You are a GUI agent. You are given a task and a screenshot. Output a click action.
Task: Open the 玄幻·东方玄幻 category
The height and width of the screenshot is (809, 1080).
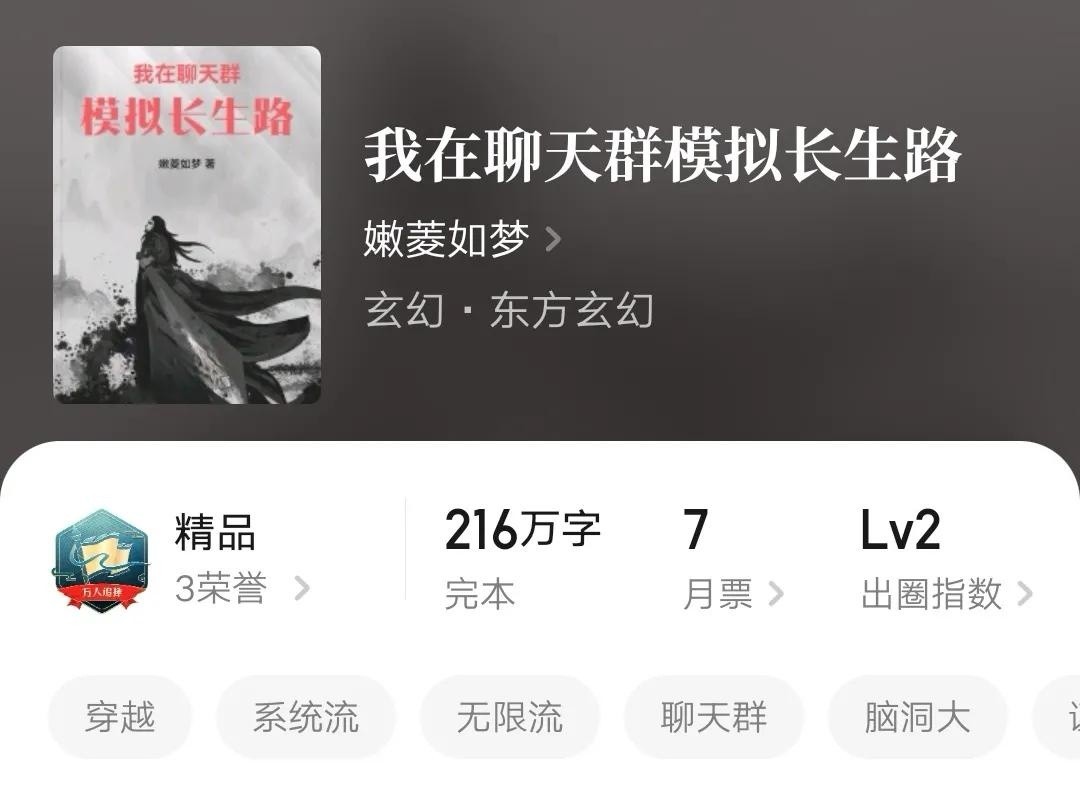tap(509, 311)
